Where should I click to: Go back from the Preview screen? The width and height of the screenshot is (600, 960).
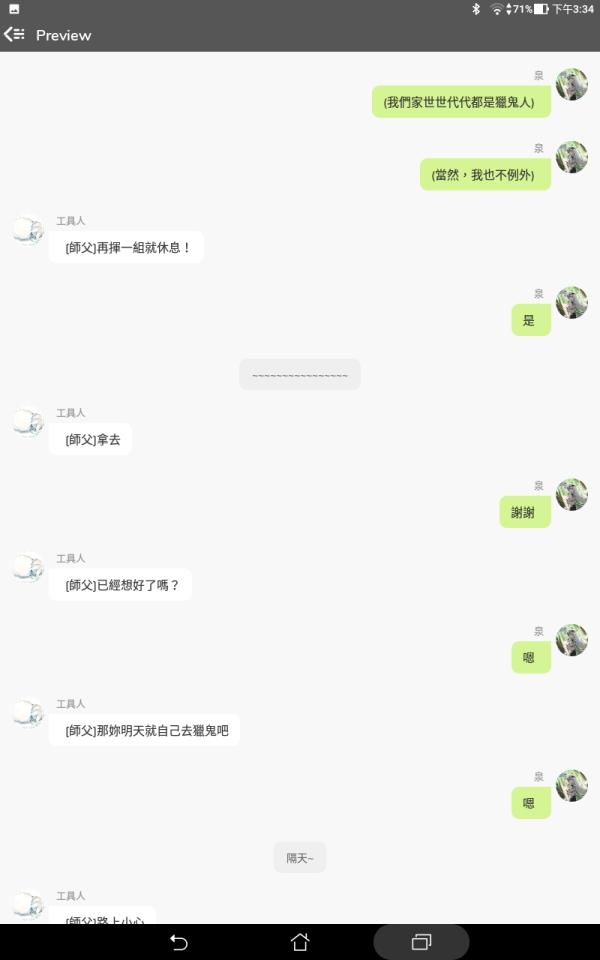[14, 35]
